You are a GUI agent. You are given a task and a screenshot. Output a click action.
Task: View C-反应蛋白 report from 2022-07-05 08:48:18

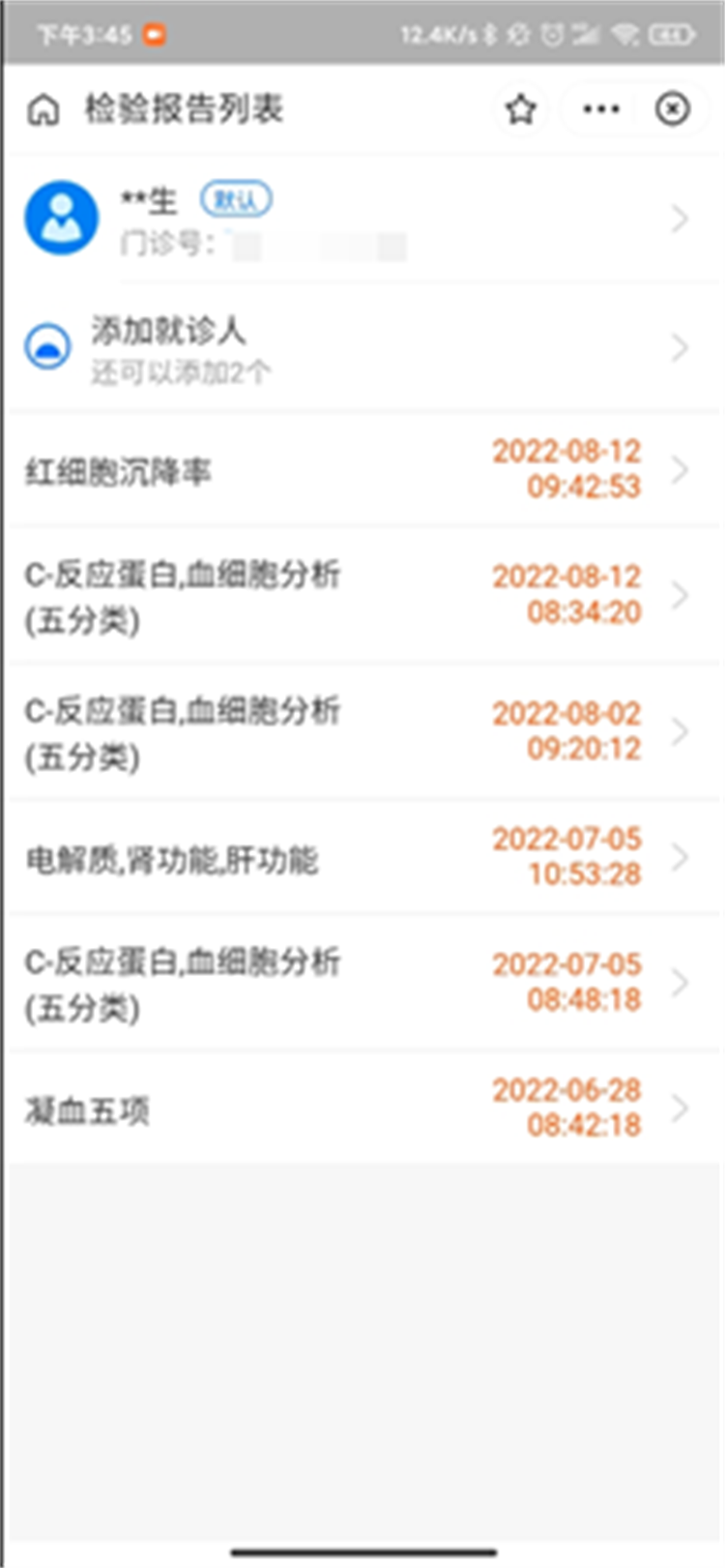[x=362, y=983]
